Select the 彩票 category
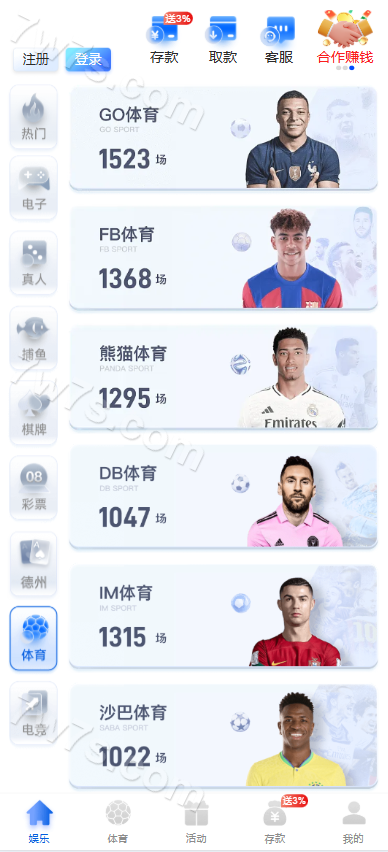 34,488
